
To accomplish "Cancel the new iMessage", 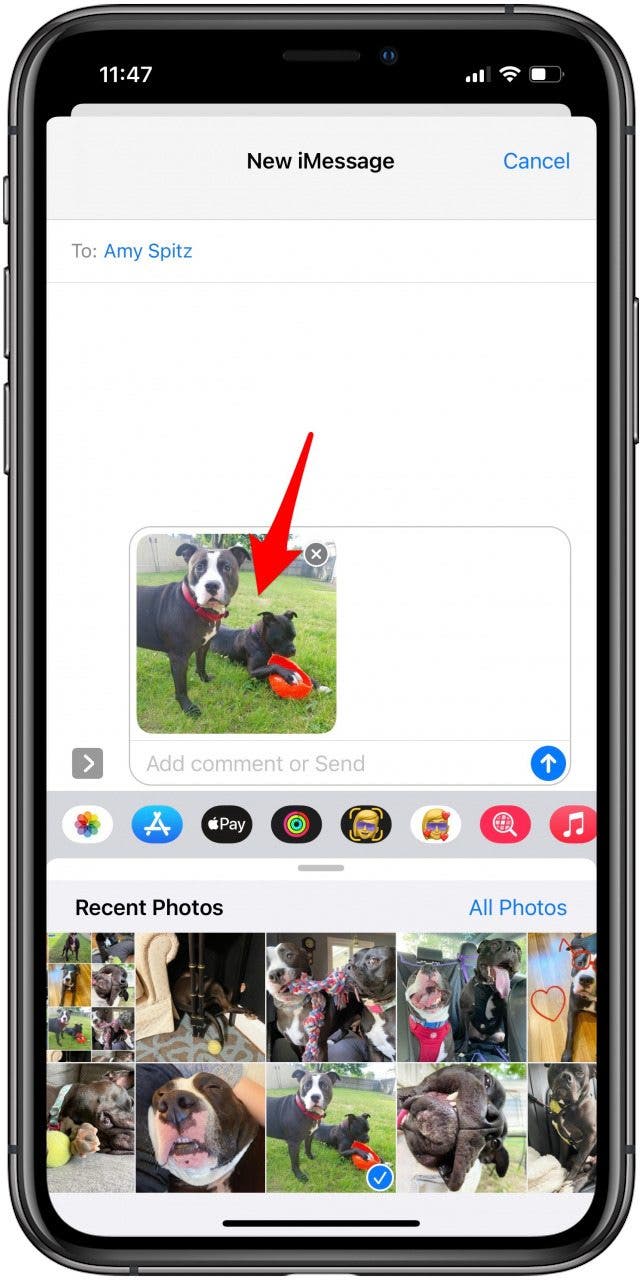I will coord(536,161).
